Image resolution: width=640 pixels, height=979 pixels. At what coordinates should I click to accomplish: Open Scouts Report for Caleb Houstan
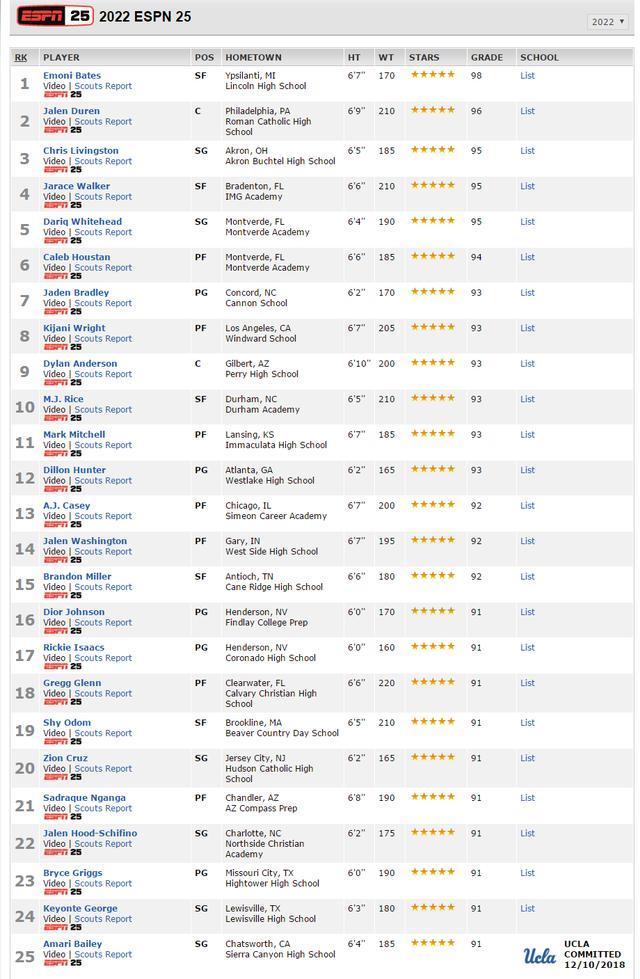click(103, 268)
